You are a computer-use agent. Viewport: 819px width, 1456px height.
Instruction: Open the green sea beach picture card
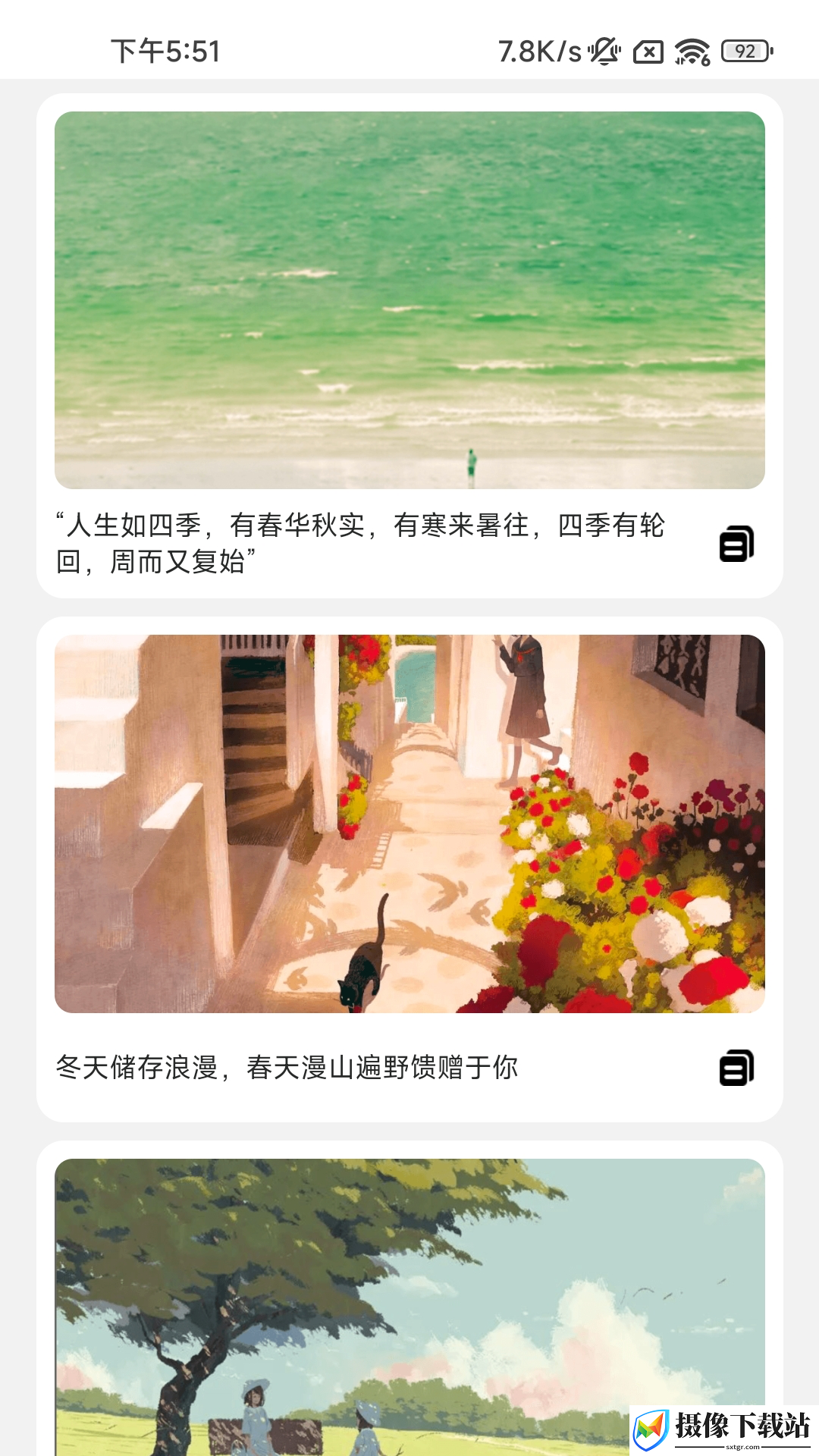click(x=409, y=300)
